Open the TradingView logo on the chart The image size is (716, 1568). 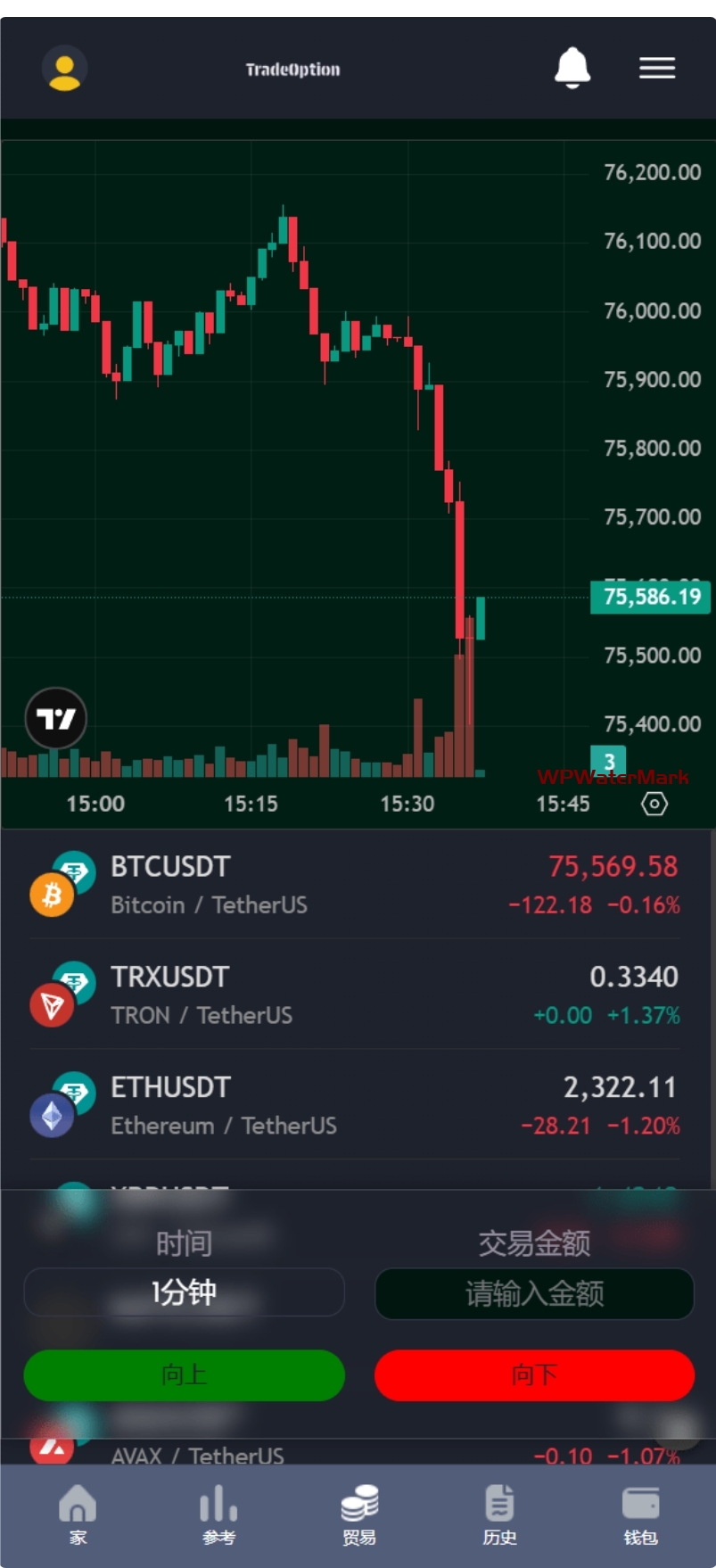point(55,718)
